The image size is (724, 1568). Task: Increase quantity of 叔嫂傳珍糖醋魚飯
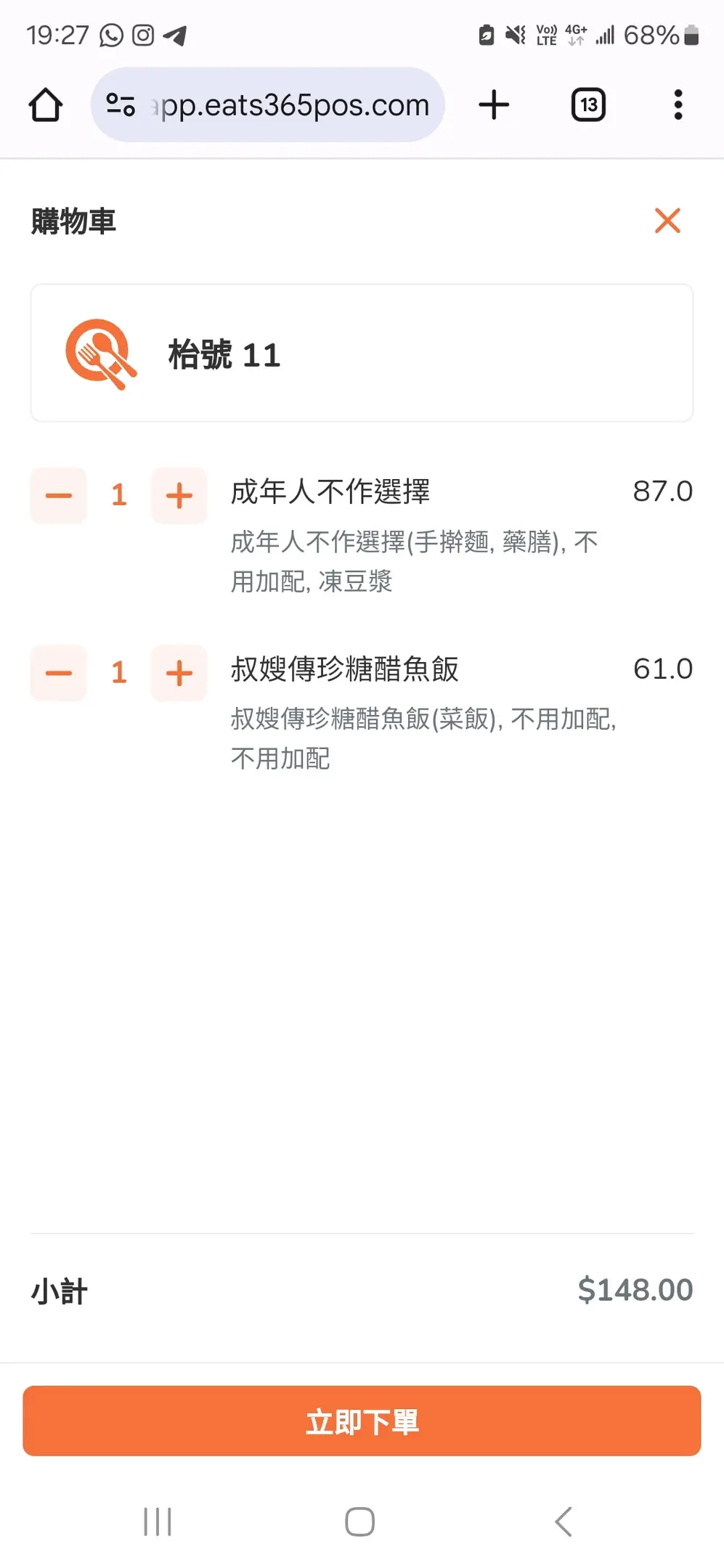(x=179, y=673)
